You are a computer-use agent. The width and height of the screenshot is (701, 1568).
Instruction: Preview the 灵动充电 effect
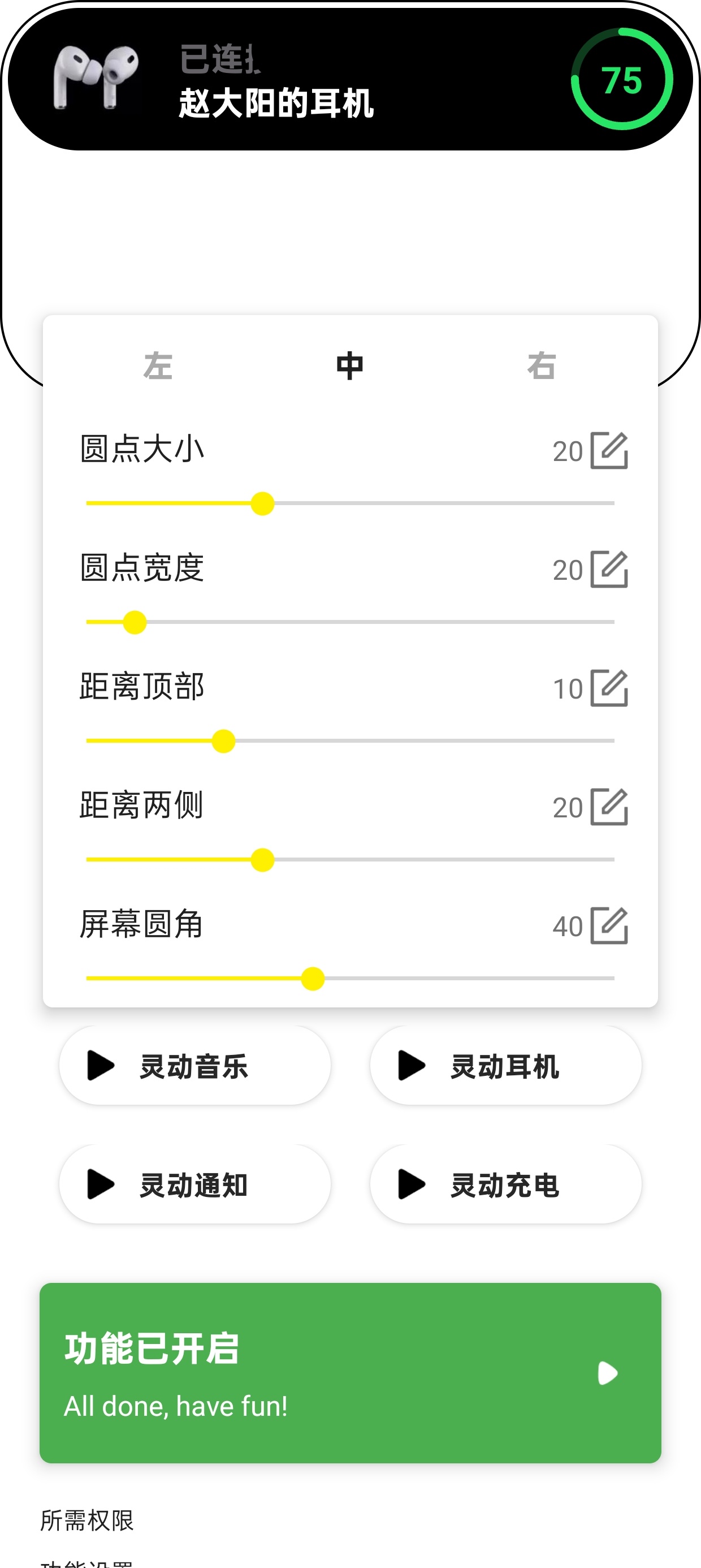tap(505, 1184)
